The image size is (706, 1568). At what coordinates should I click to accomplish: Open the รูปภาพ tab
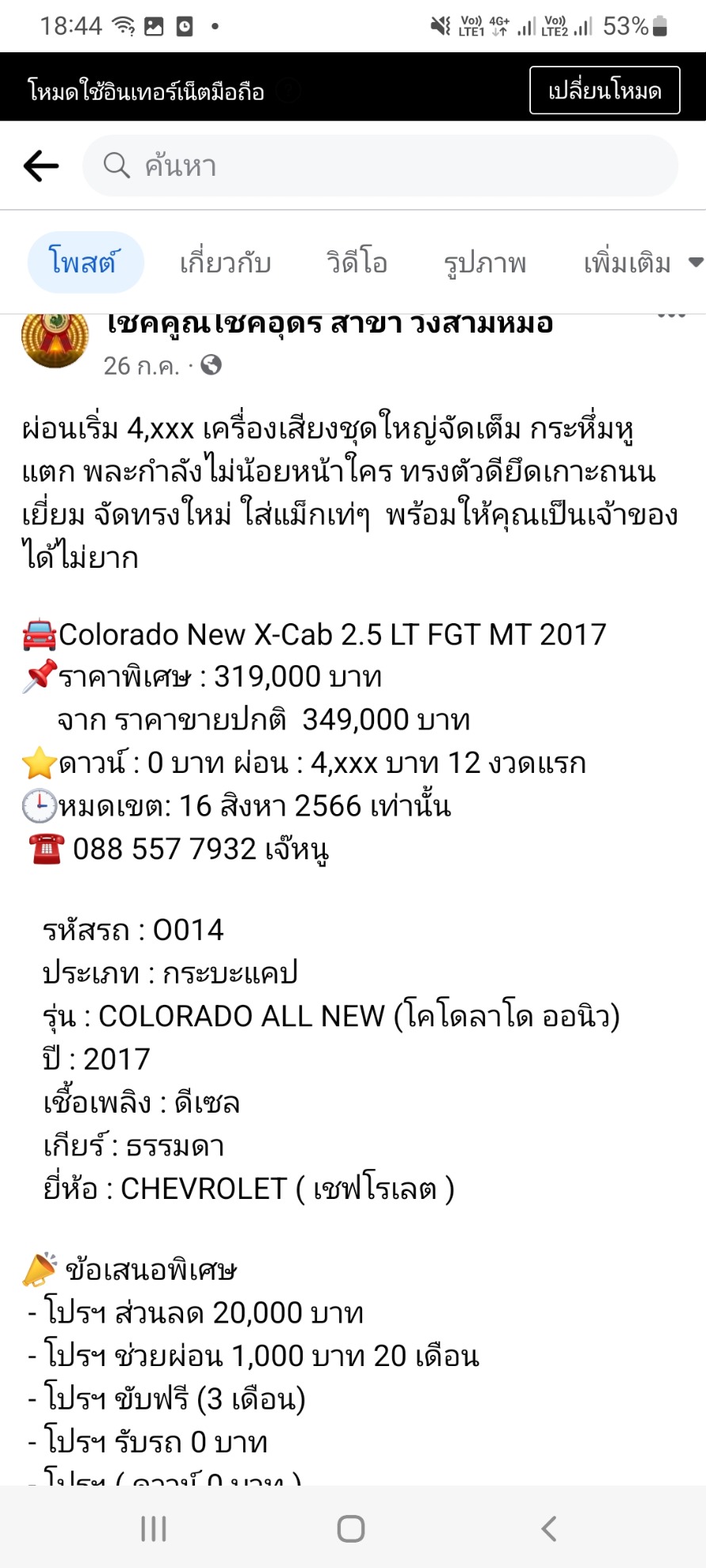(x=485, y=262)
